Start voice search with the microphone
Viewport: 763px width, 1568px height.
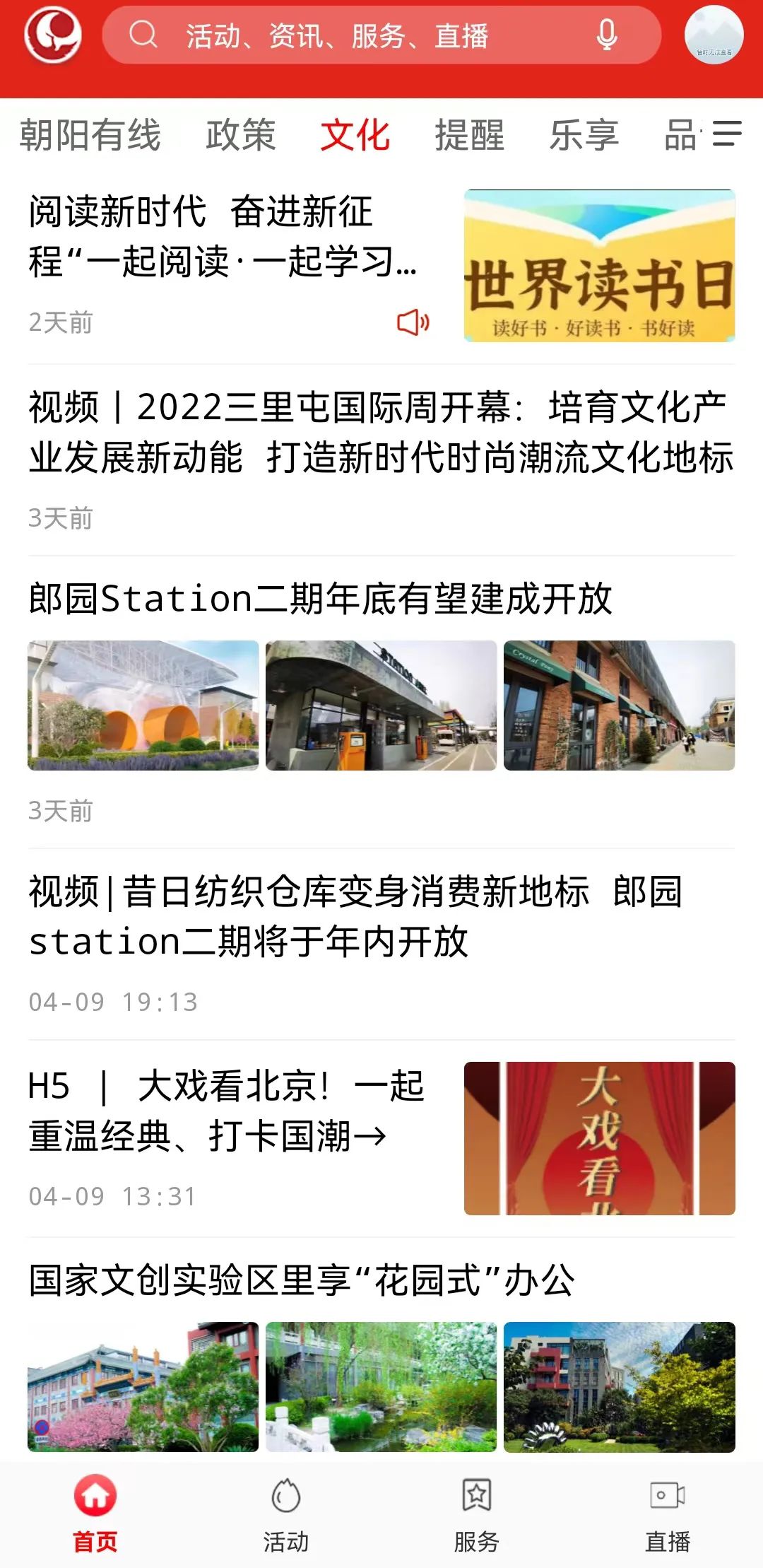click(607, 35)
